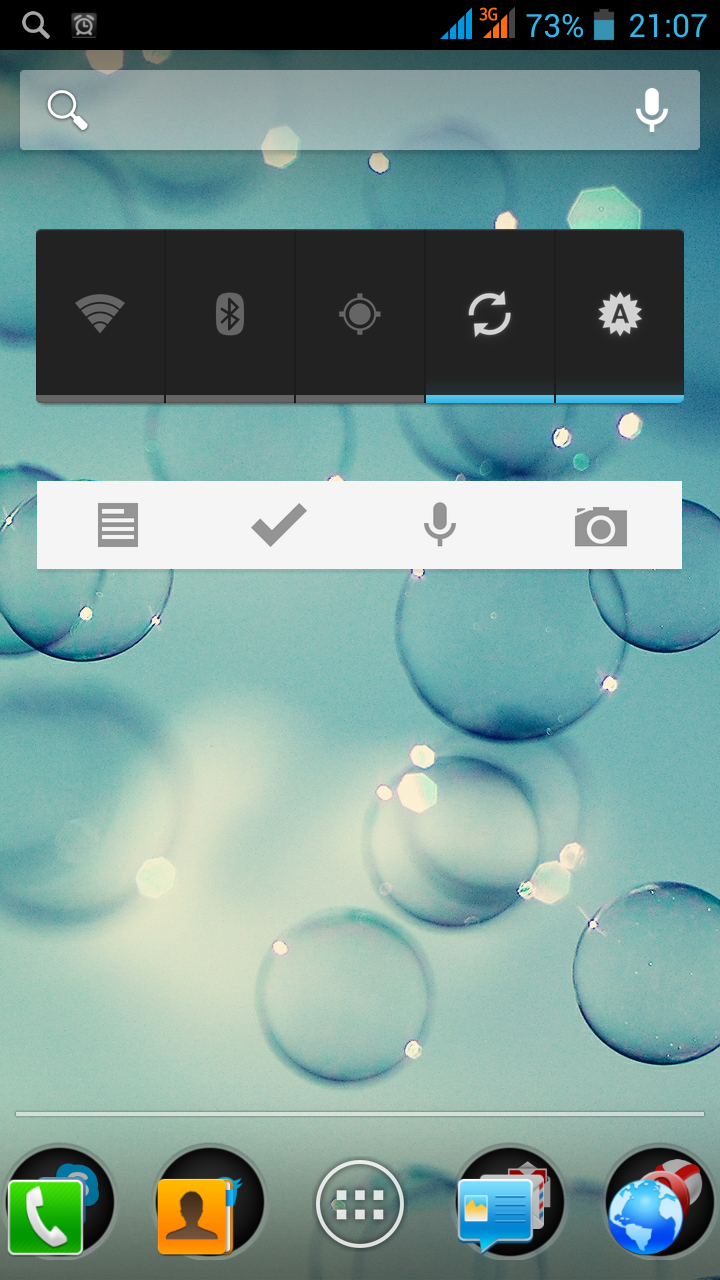Turn on Wi-Fi in the power widget
This screenshot has height=1280, width=720.
coord(100,316)
